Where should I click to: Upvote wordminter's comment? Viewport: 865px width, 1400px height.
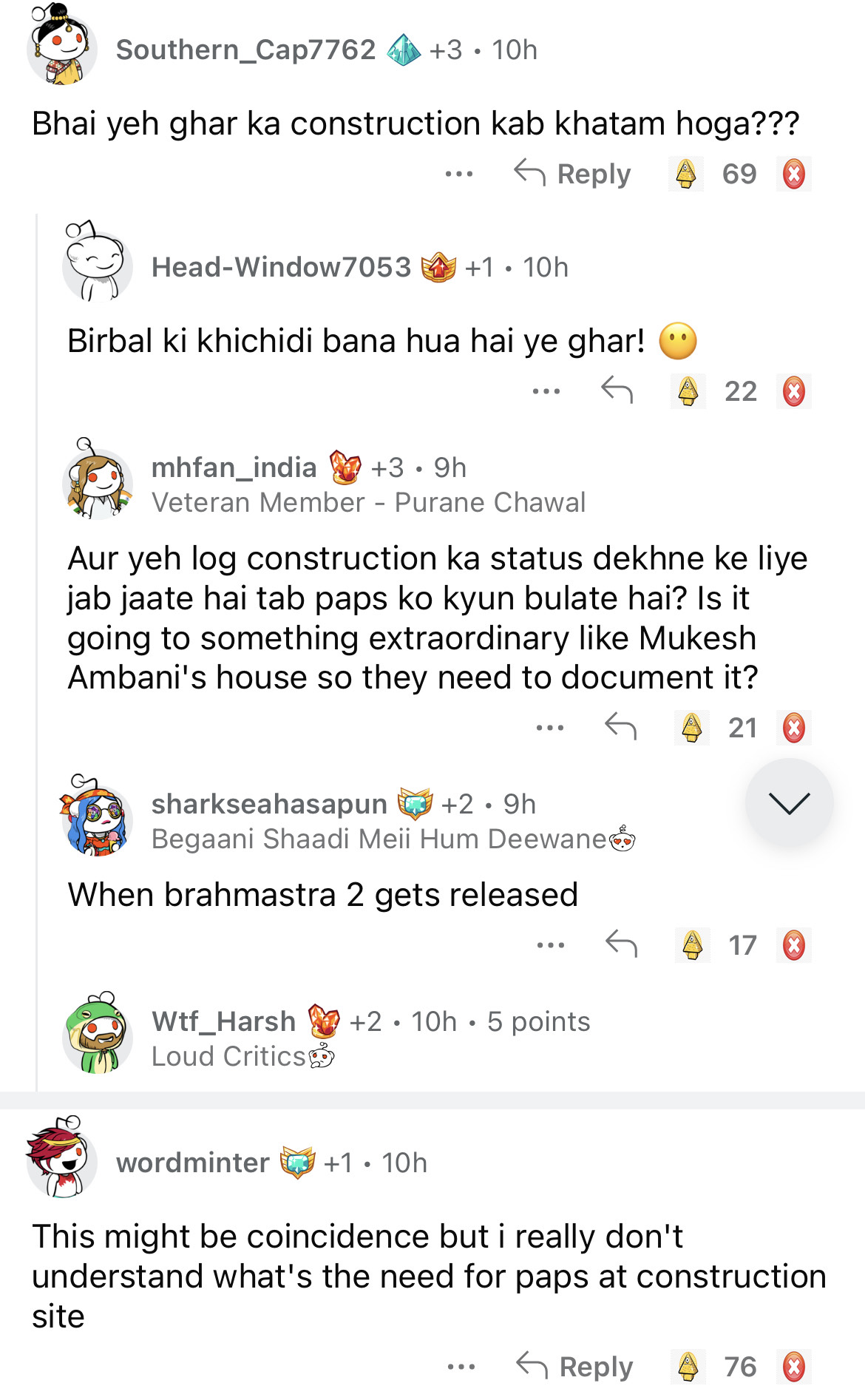pyautogui.click(x=688, y=1367)
